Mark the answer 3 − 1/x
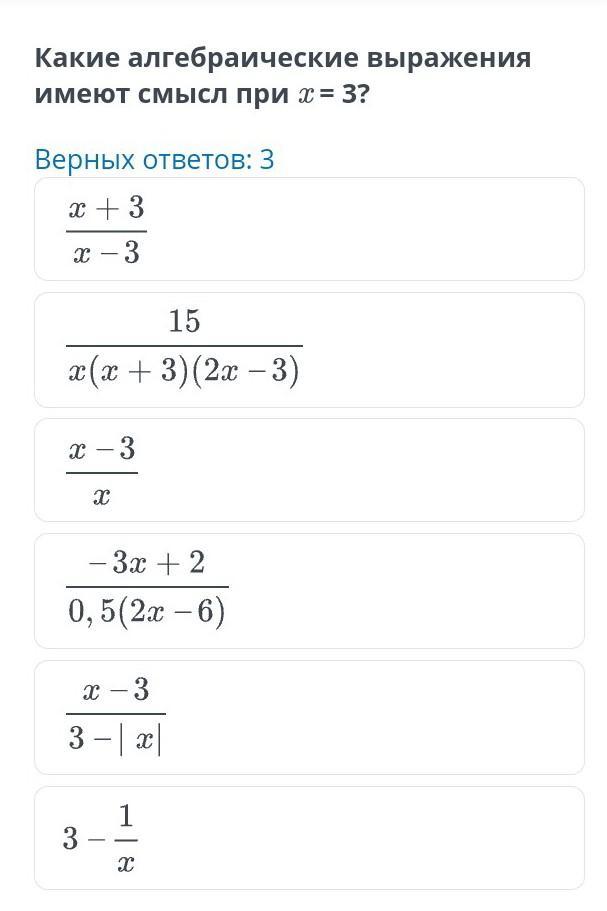Image resolution: width=607 pixels, height=911 pixels. tap(308, 838)
